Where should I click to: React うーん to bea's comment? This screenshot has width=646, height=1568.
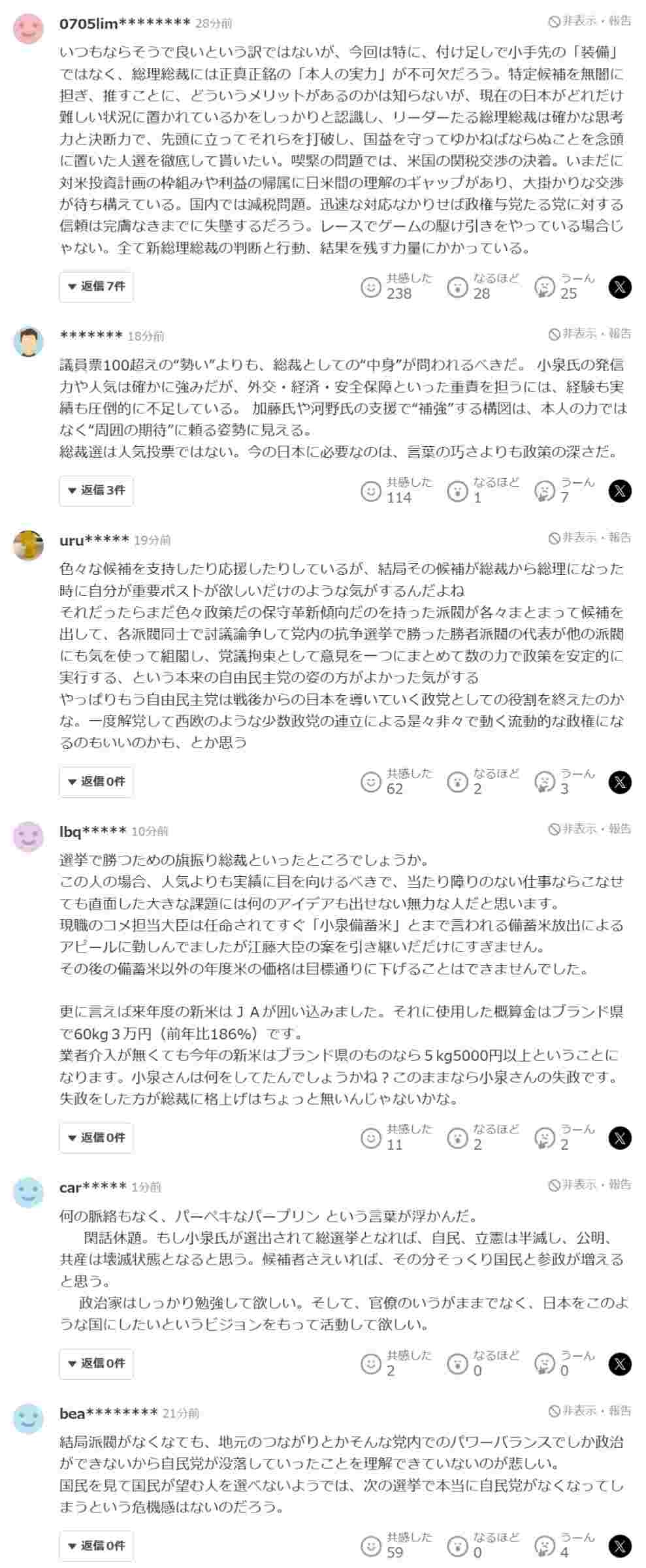tap(545, 1546)
